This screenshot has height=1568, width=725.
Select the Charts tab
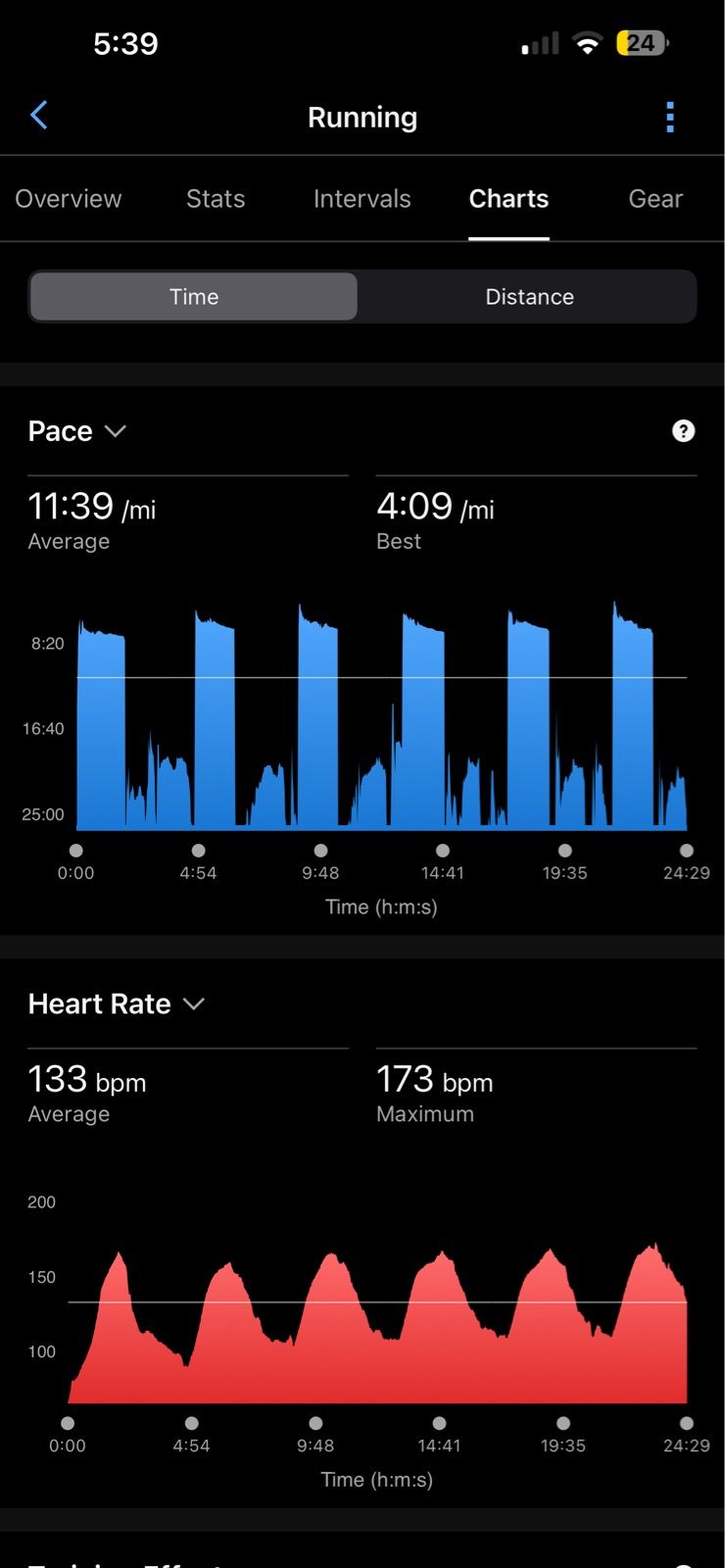(508, 199)
